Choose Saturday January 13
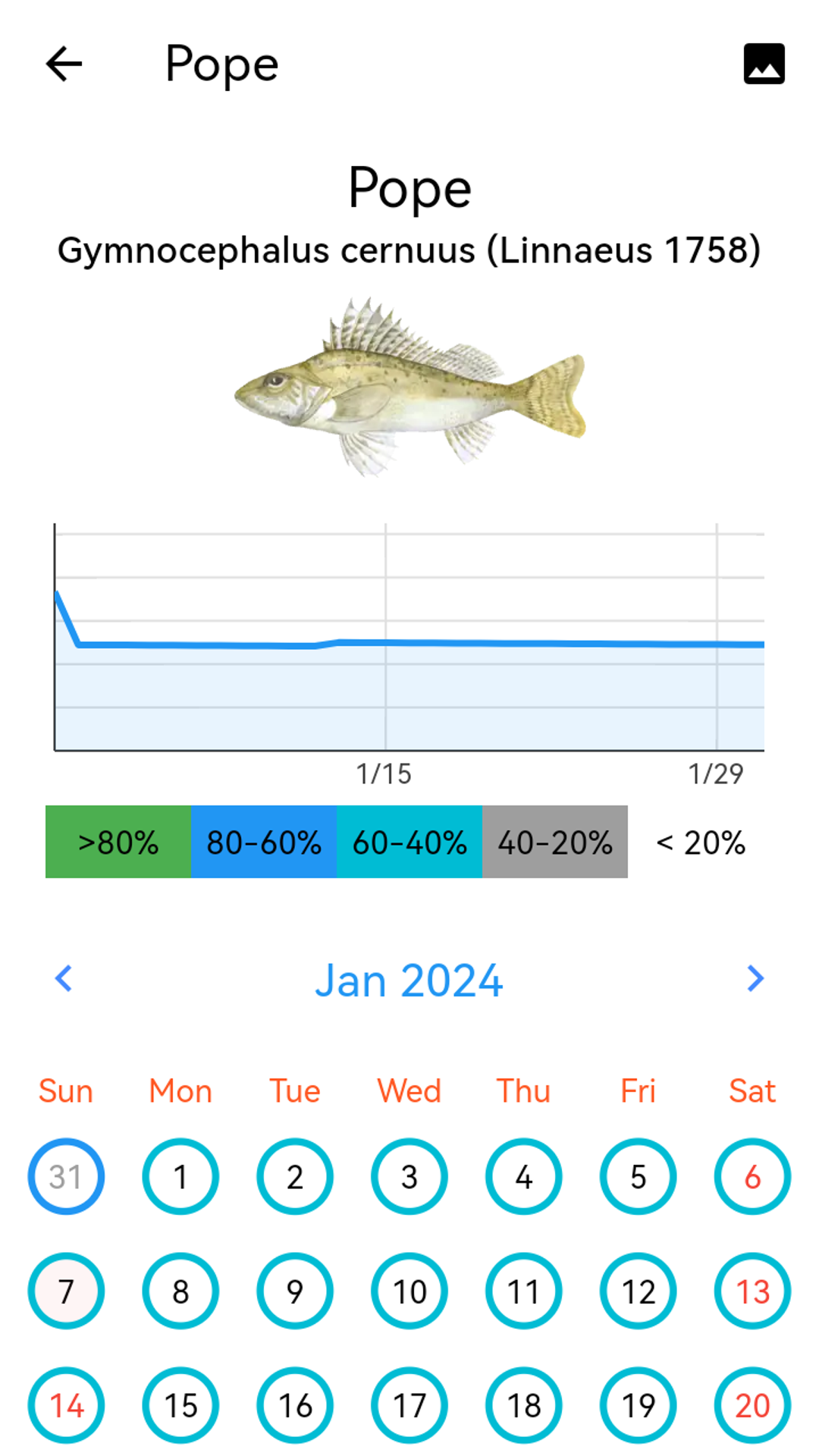 pyautogui.click(x=752, y=1291)
